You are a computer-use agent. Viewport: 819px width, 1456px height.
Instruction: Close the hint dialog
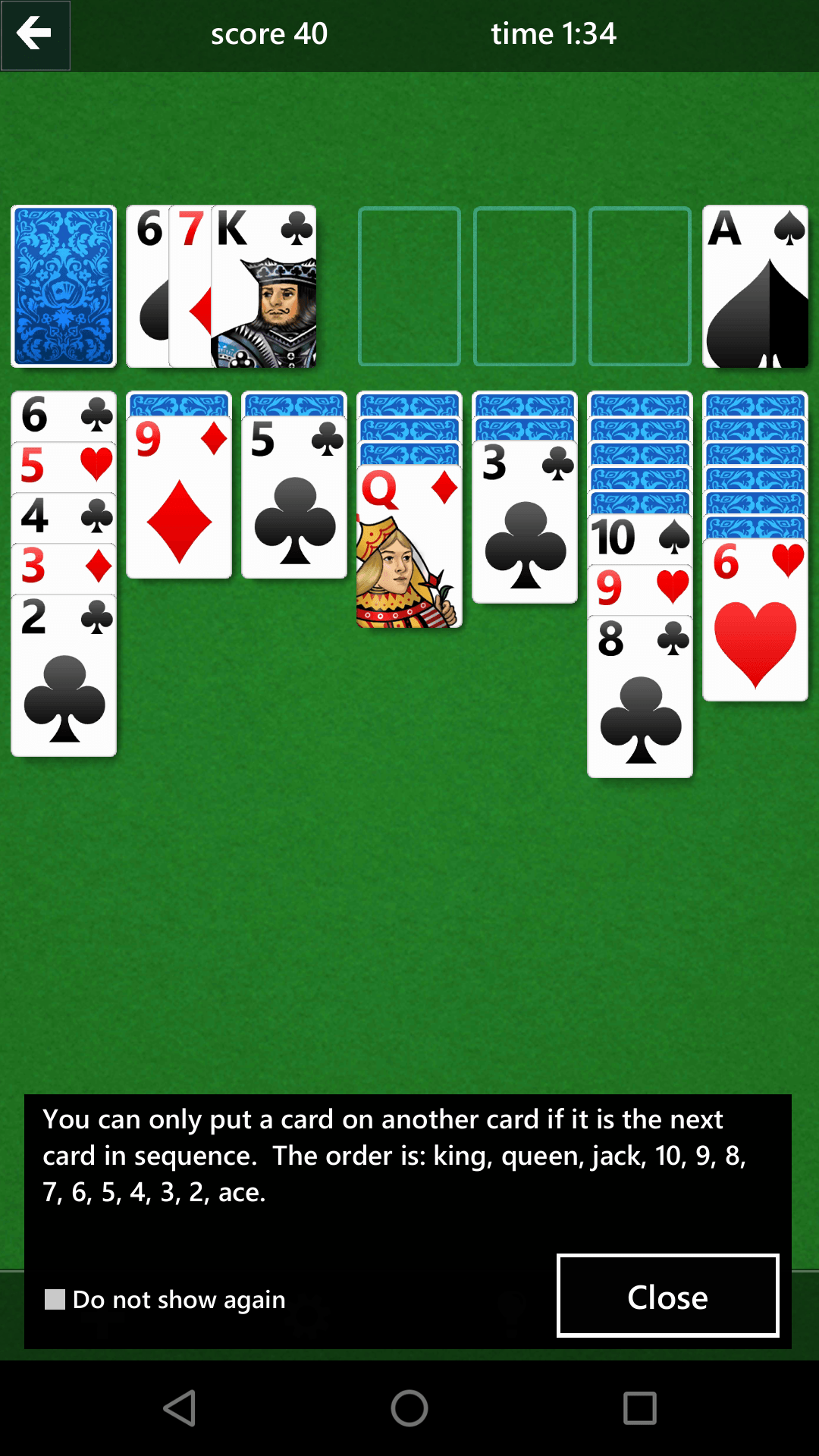coord(667,1296)
